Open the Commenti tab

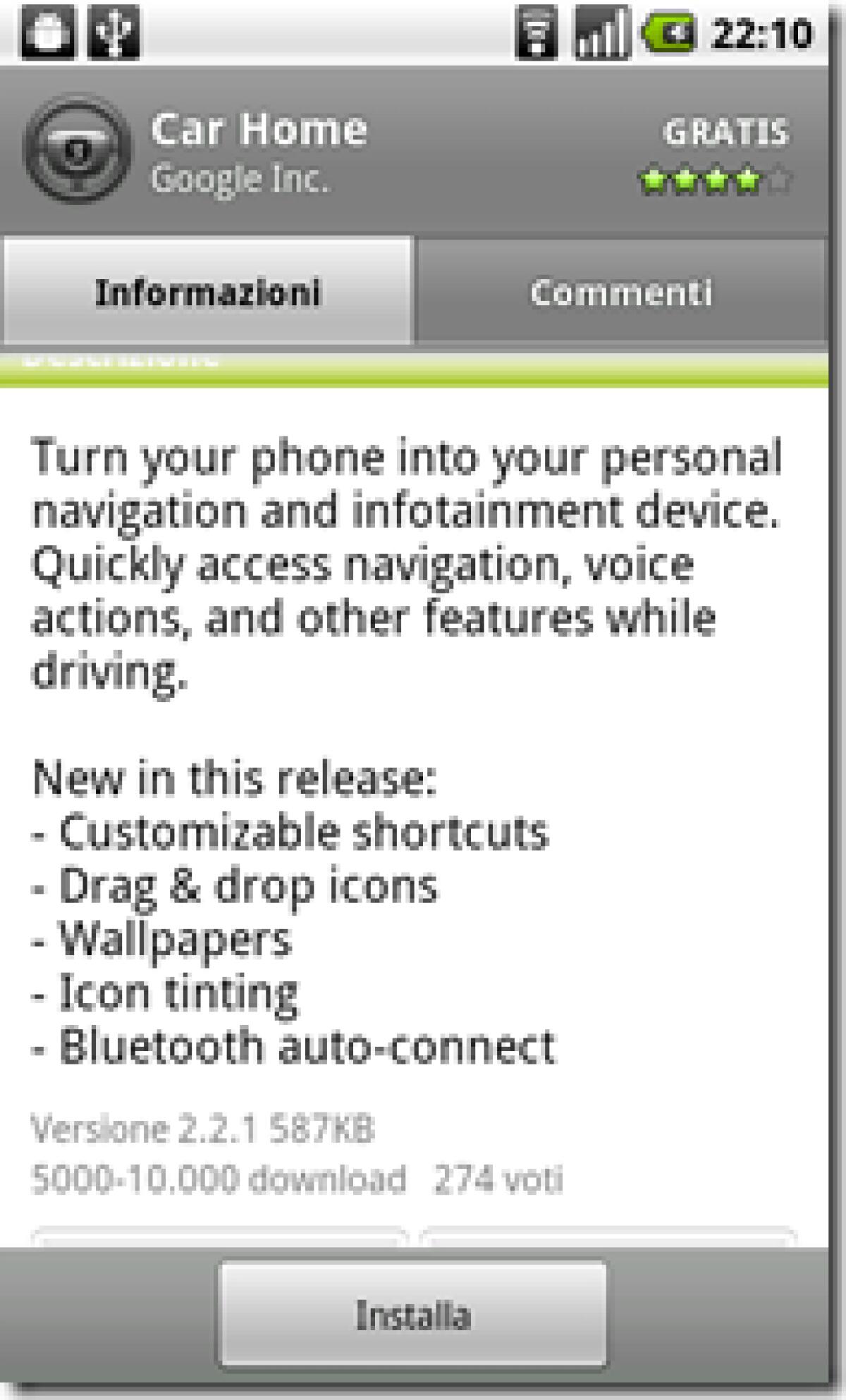click(624, 289)
